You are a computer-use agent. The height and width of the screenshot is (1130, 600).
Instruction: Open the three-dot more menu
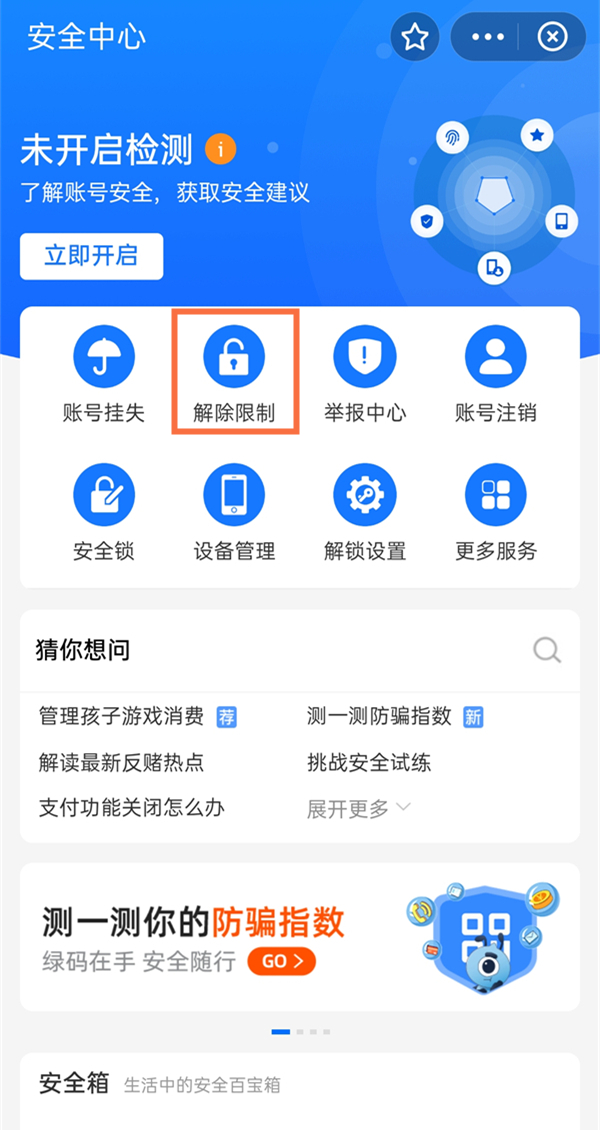click(x=488, y=38)
